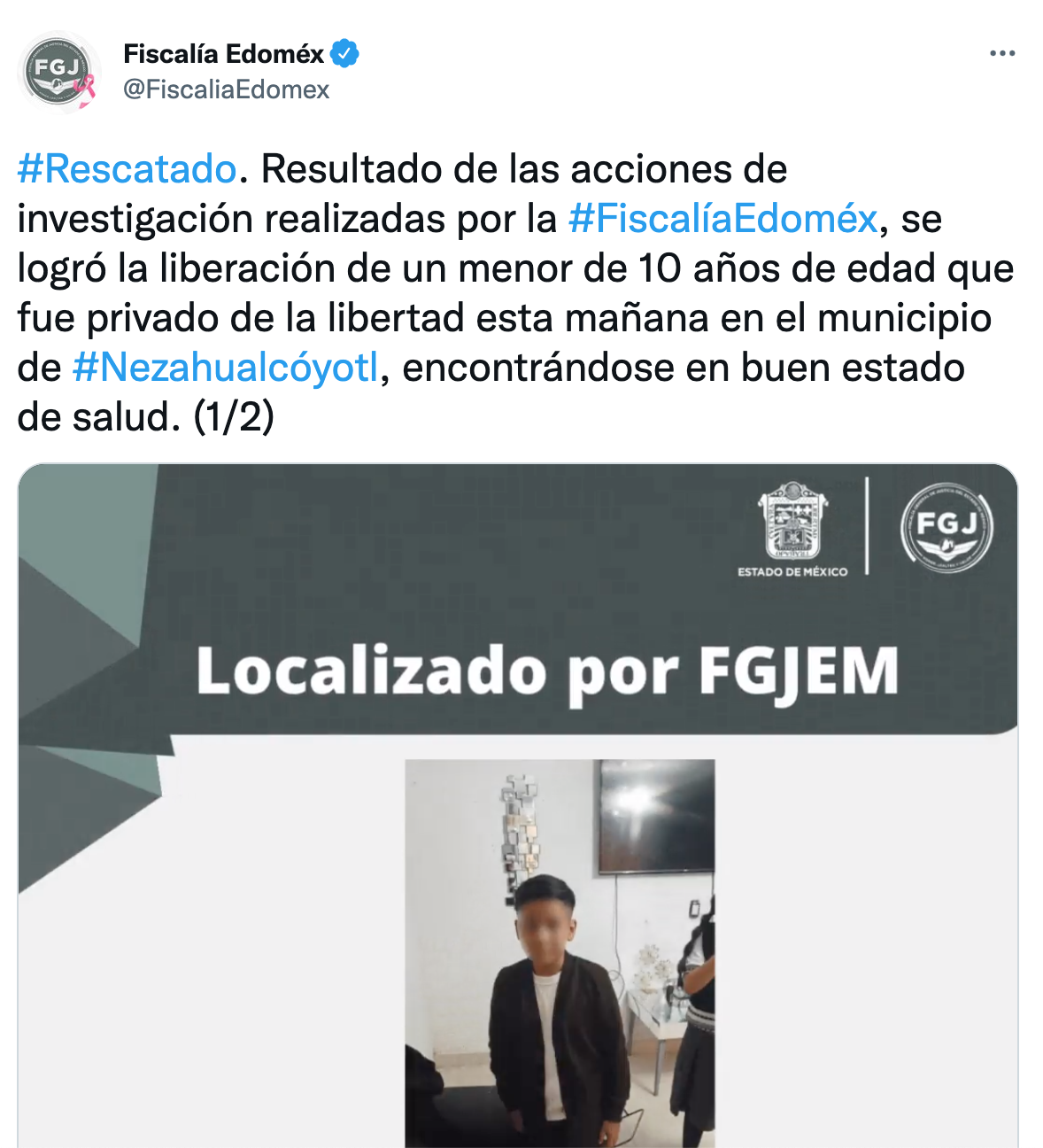Open the #Nezahualcóyotl hashtag
The height and width of the screenshot is (1148, 1043).
coord(225,367)
